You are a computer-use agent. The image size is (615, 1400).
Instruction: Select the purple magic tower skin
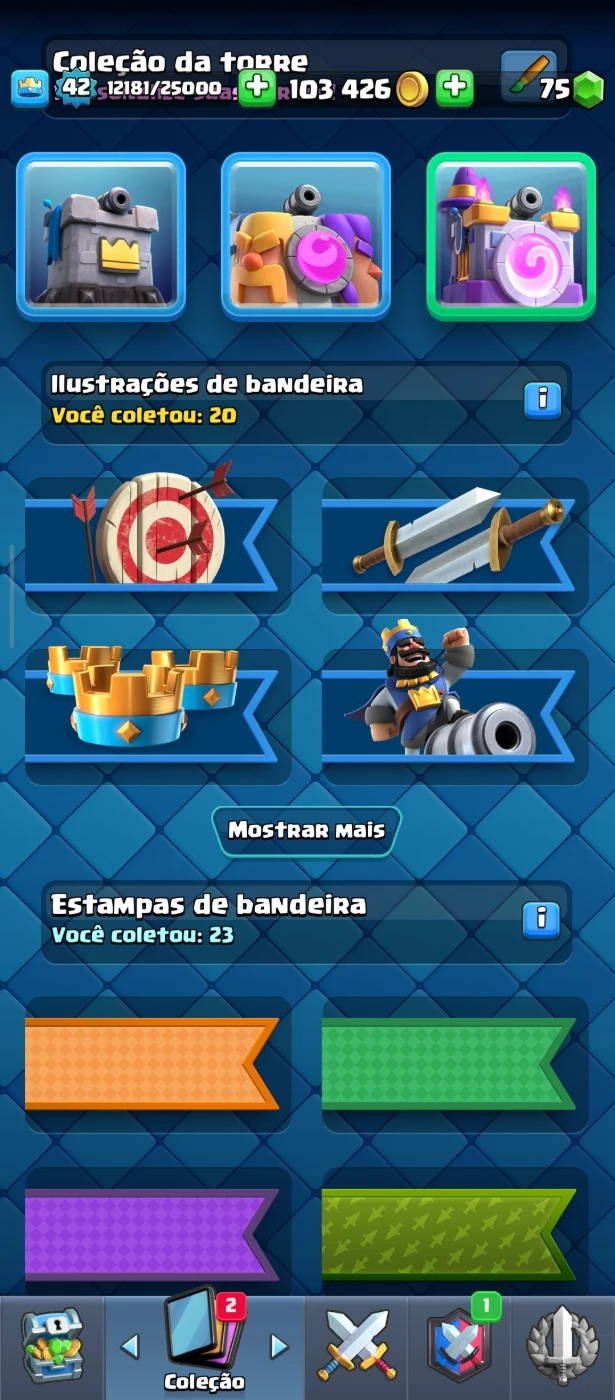511,236
